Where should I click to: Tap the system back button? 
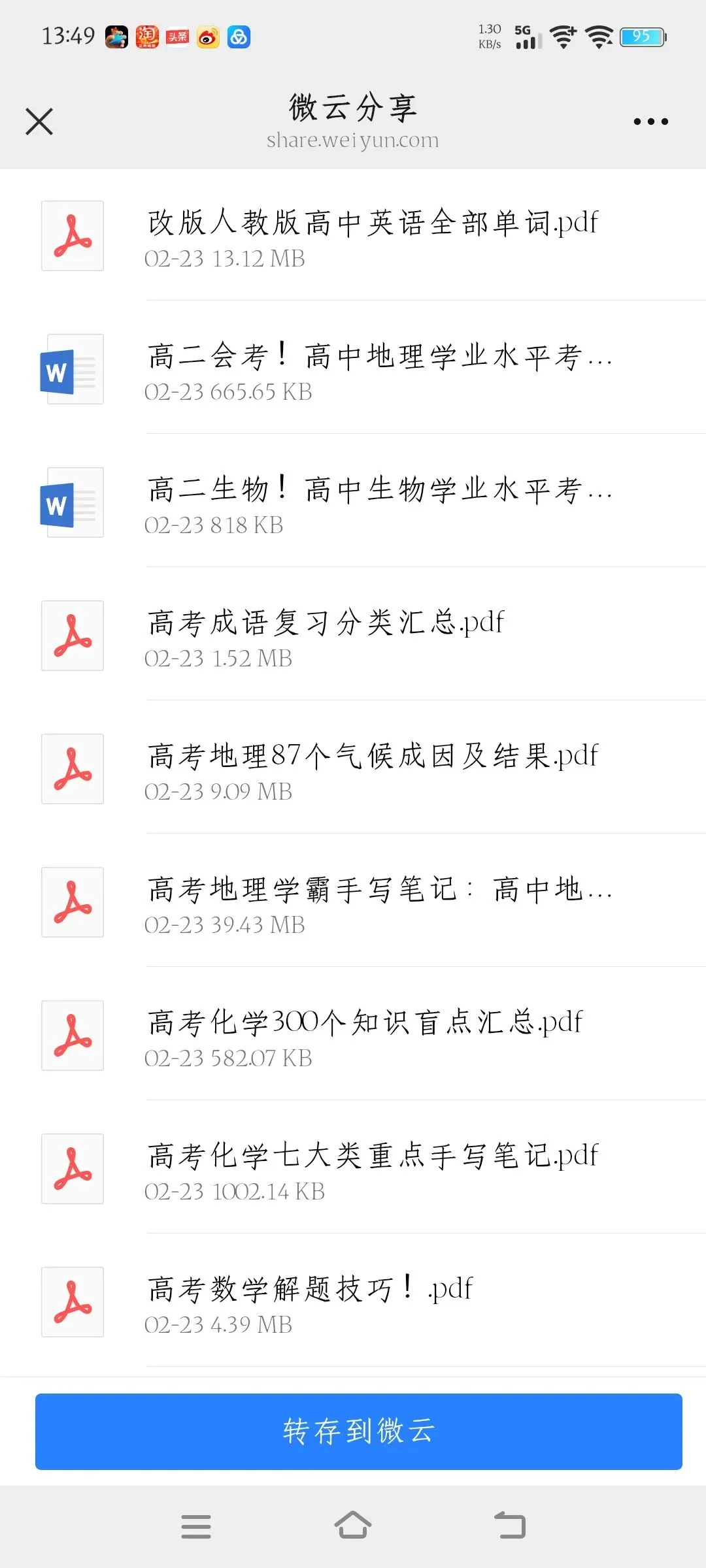click(x=510, y=1526)
